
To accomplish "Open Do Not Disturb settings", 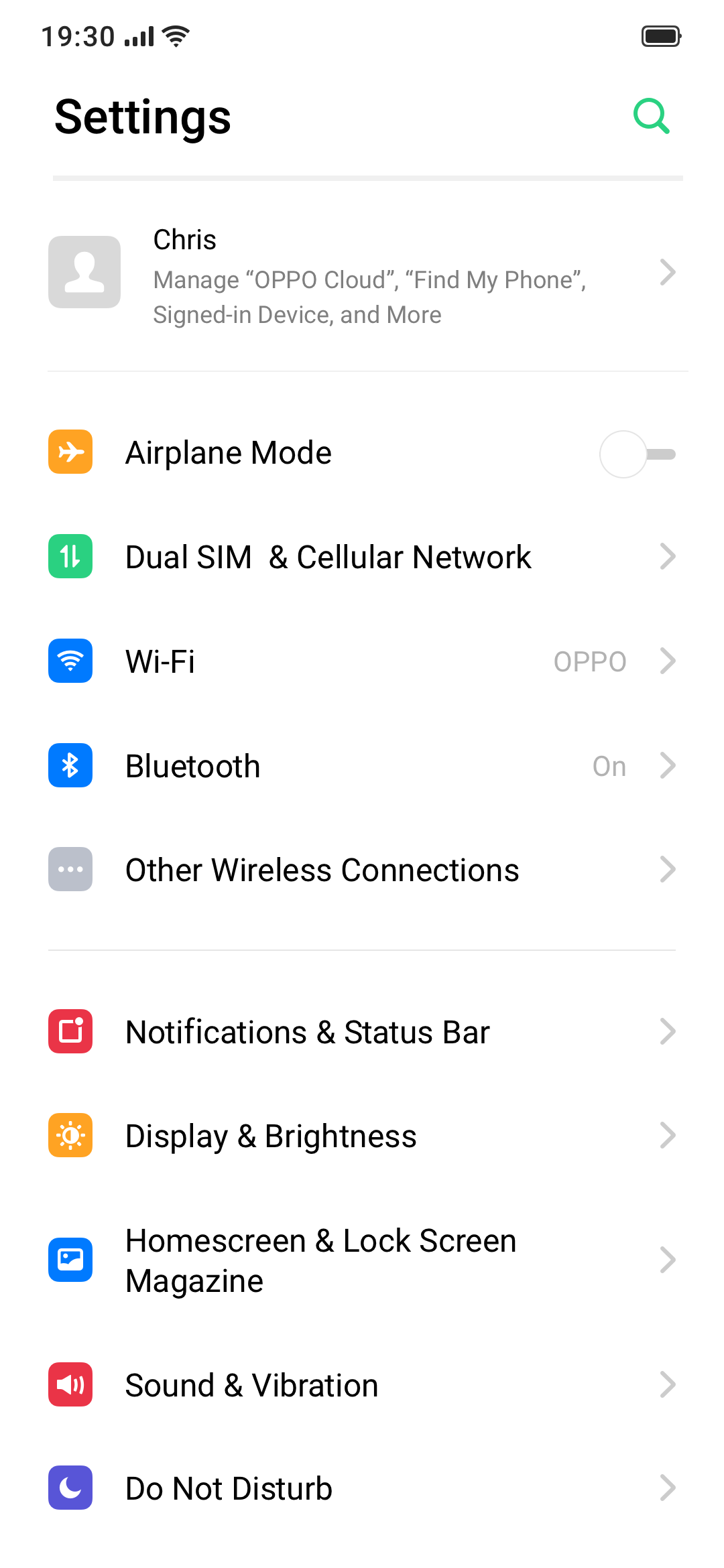I will click(x=362, y=1488).
